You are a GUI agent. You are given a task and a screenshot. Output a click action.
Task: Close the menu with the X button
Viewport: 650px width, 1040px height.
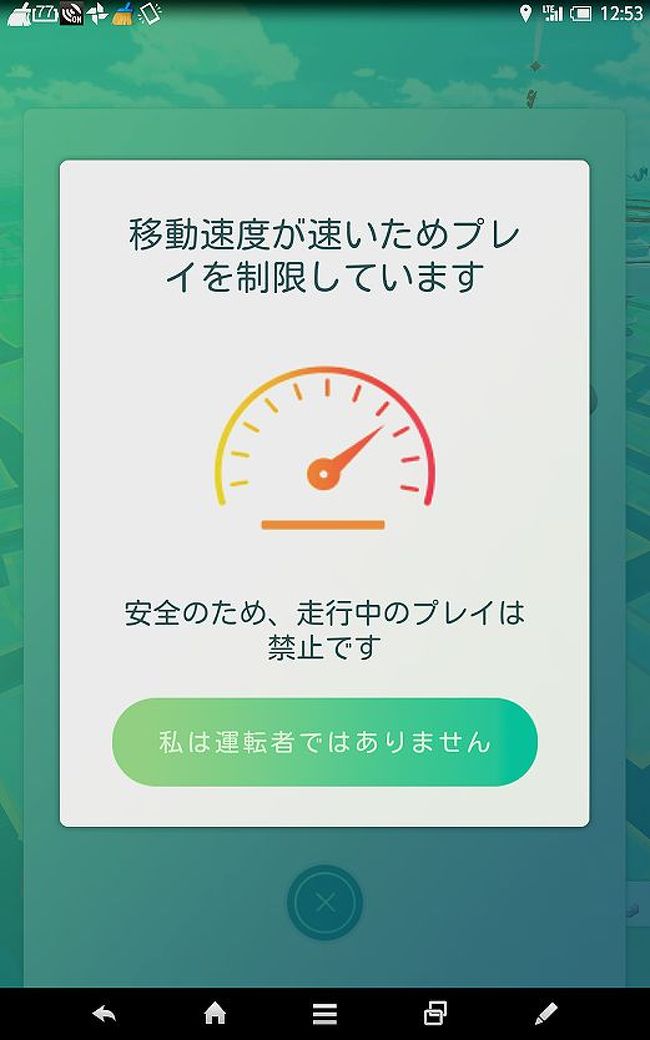tap(324, 903)
